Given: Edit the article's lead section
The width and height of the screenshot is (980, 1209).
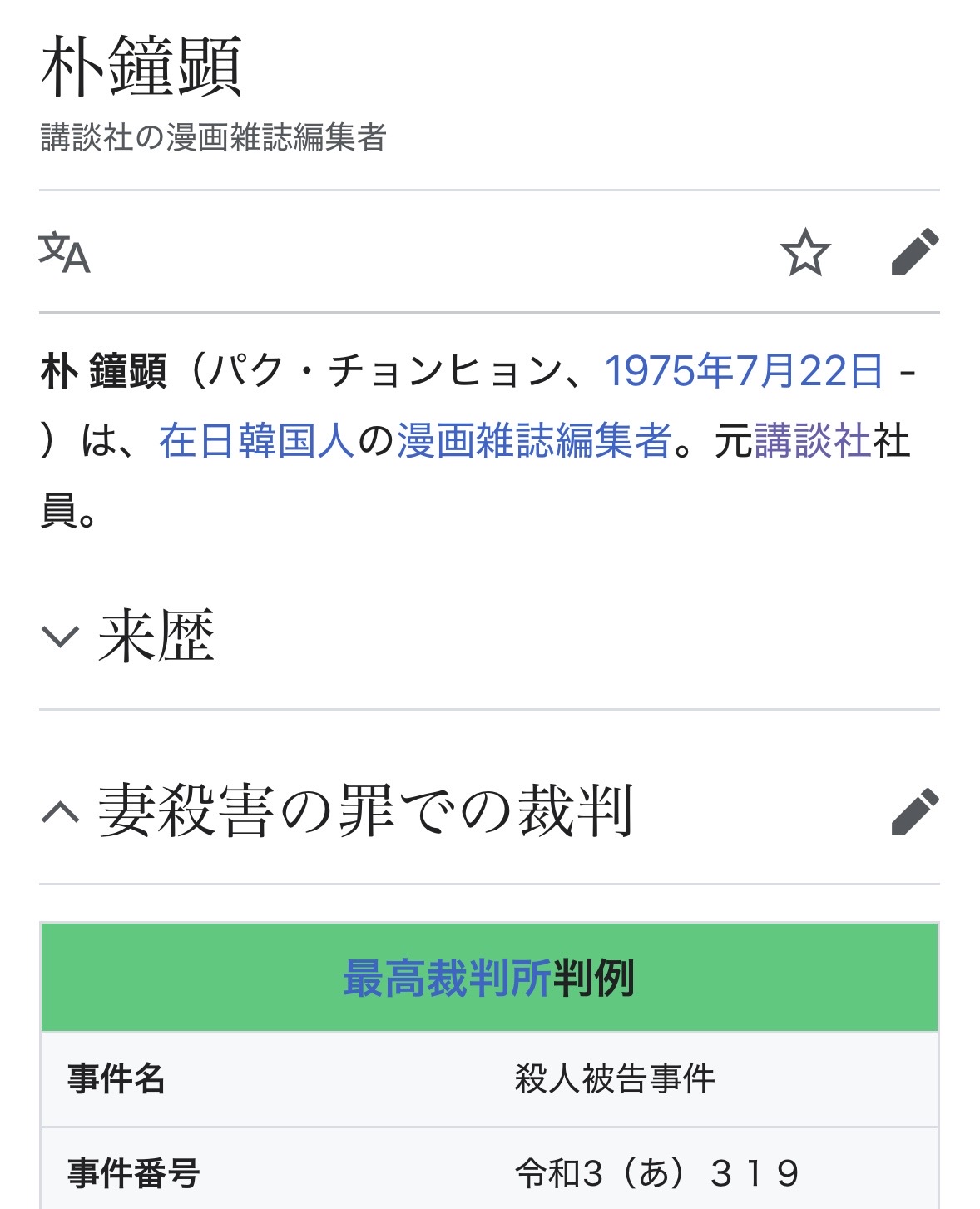Looking at the screenshot, I should [x=914, y=252].
